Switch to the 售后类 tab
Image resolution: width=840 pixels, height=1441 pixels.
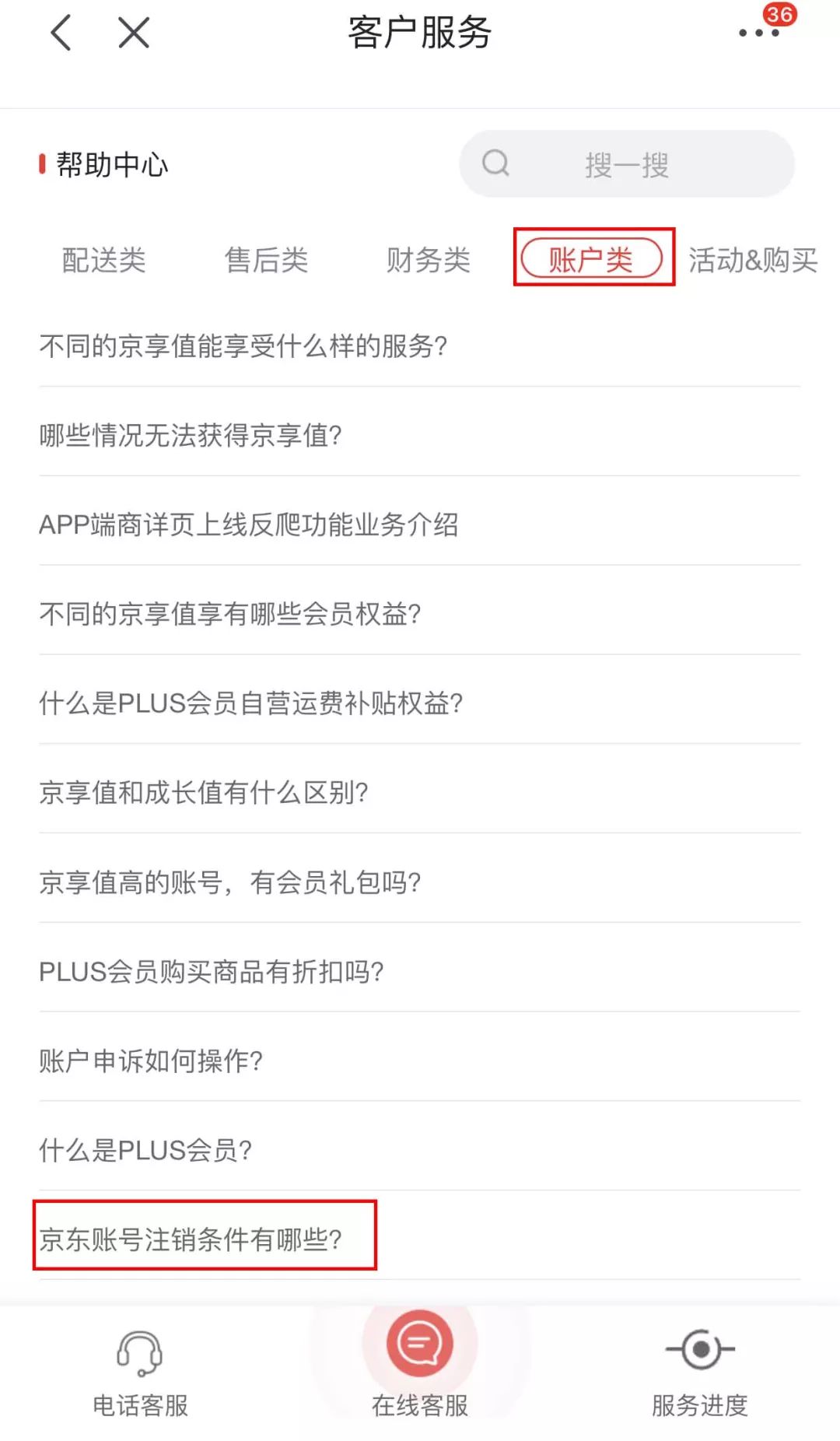(266, 260)
